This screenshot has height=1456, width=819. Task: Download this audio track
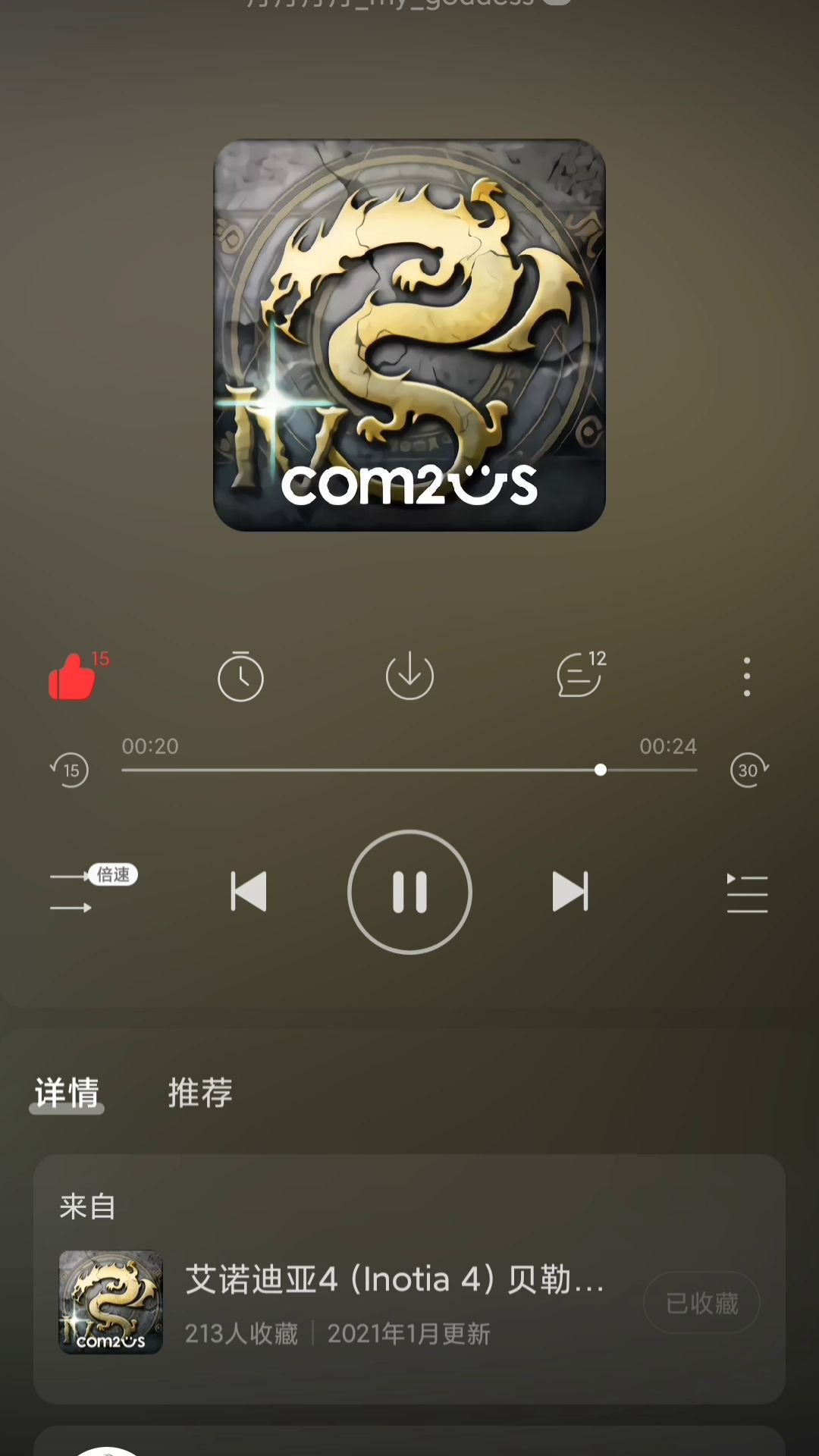(x=409, y=676)
